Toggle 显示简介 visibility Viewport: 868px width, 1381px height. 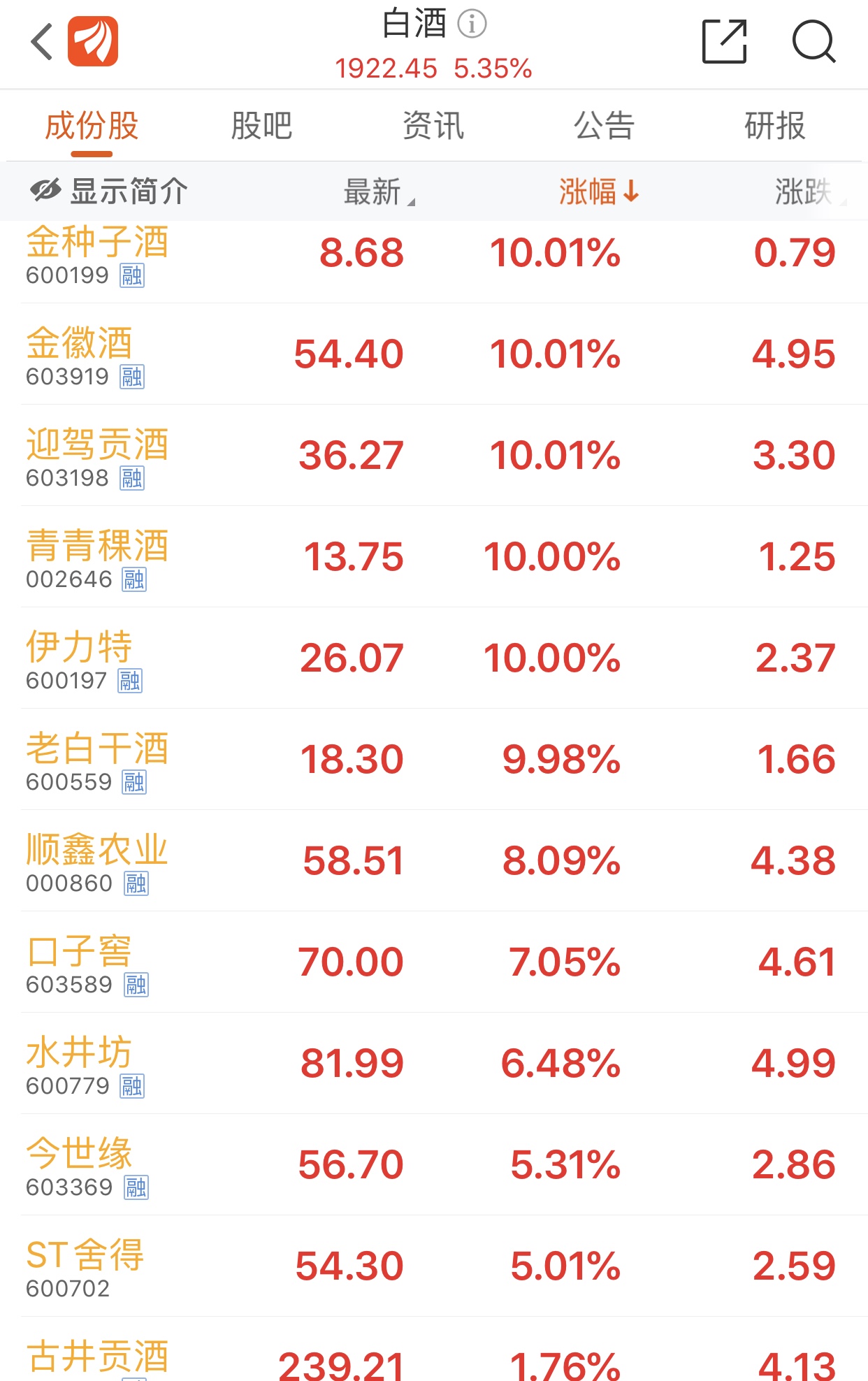[x=109, y=191]
